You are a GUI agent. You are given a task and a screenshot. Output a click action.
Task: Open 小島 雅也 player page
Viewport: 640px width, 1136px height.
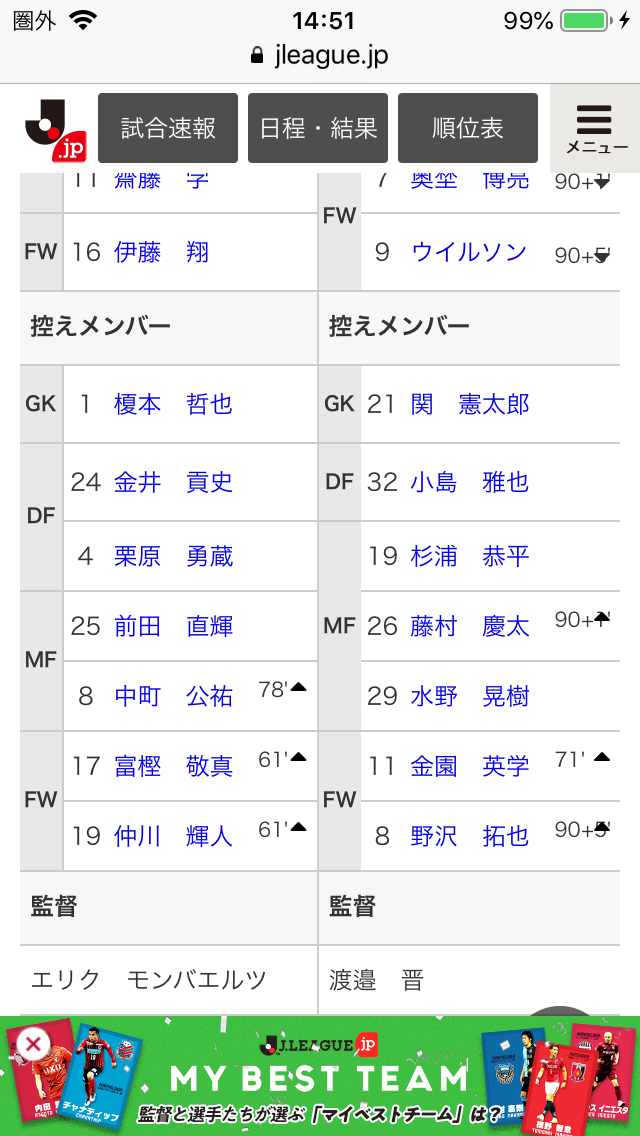pos(469,482)
